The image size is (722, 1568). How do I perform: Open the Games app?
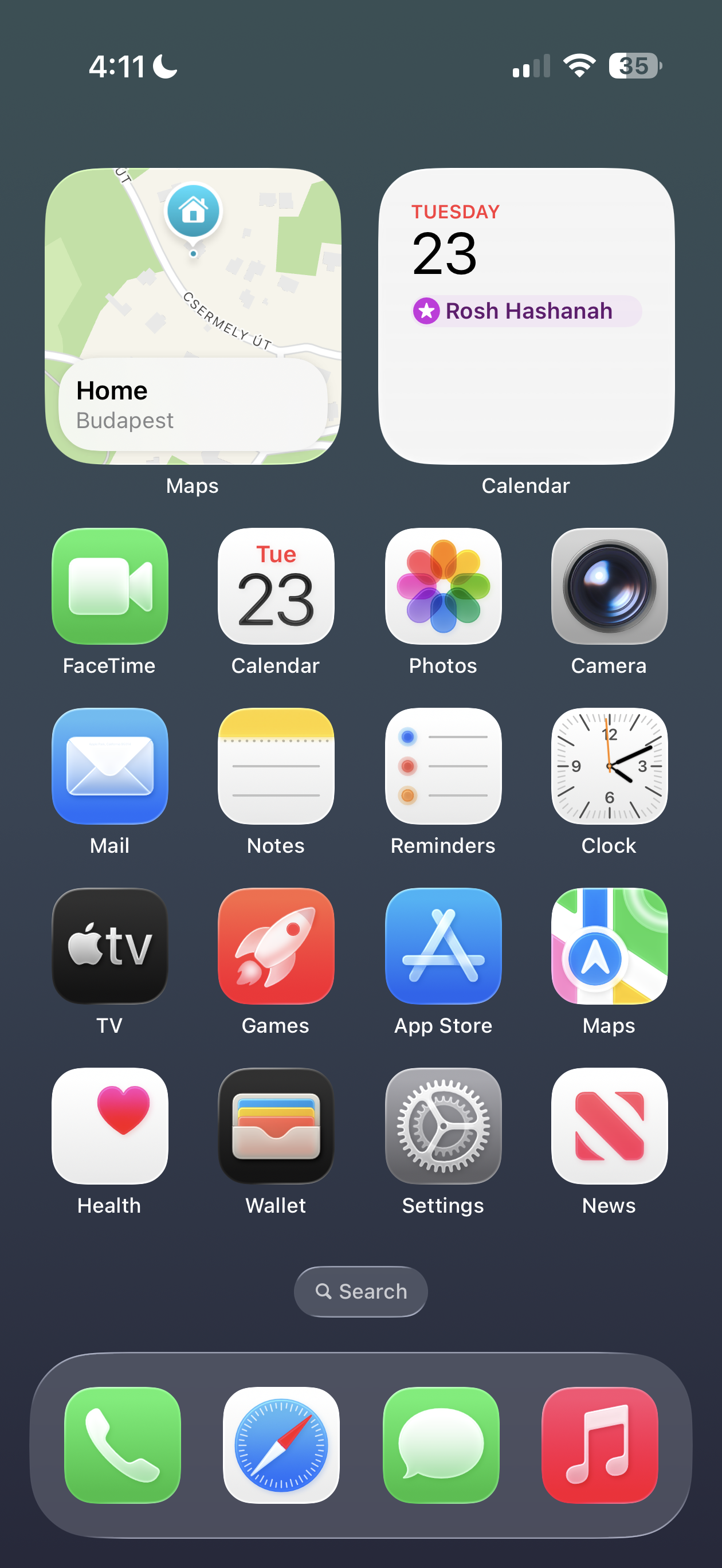tap(276, 946)
